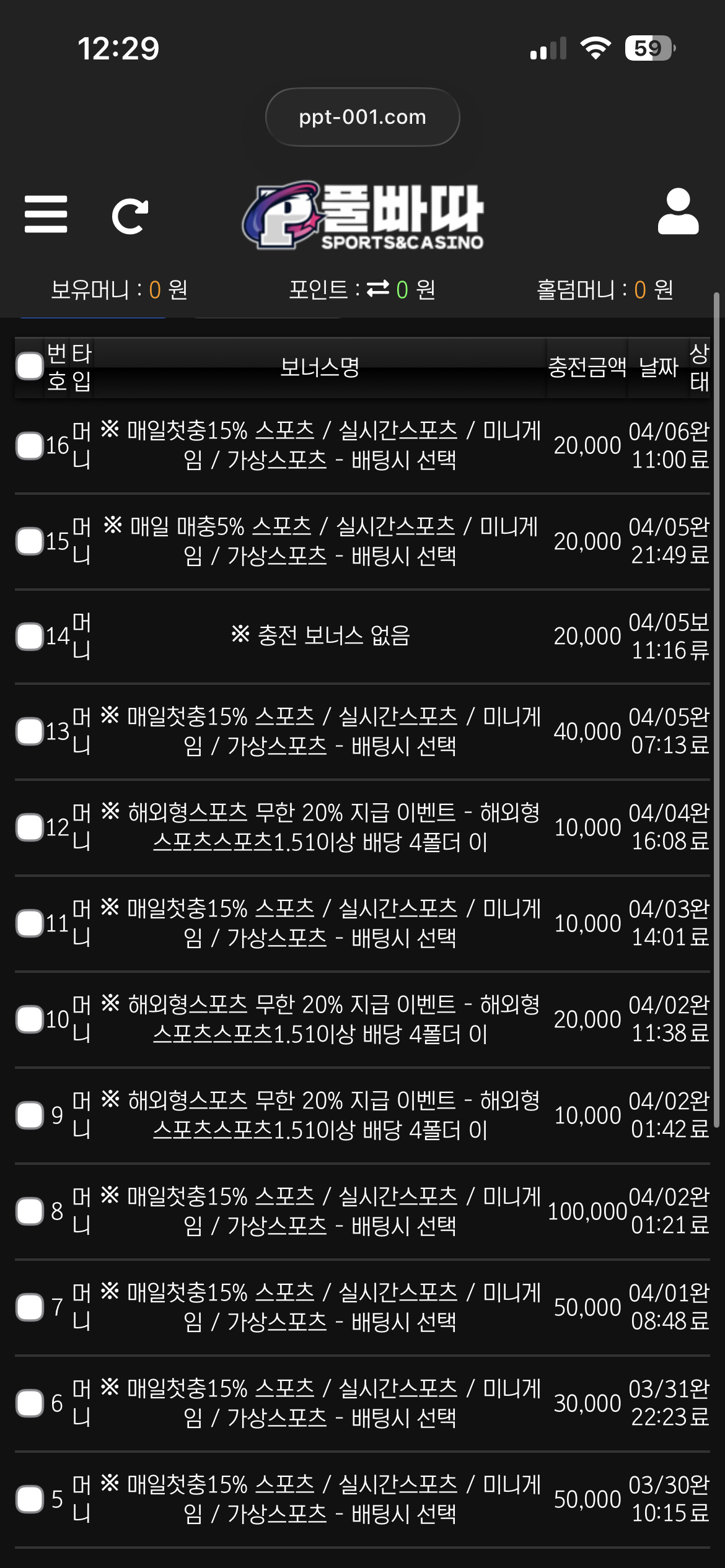Select the checkbox for row 15
Screen dimensions: 725x1568
click(x=29, y=541)
